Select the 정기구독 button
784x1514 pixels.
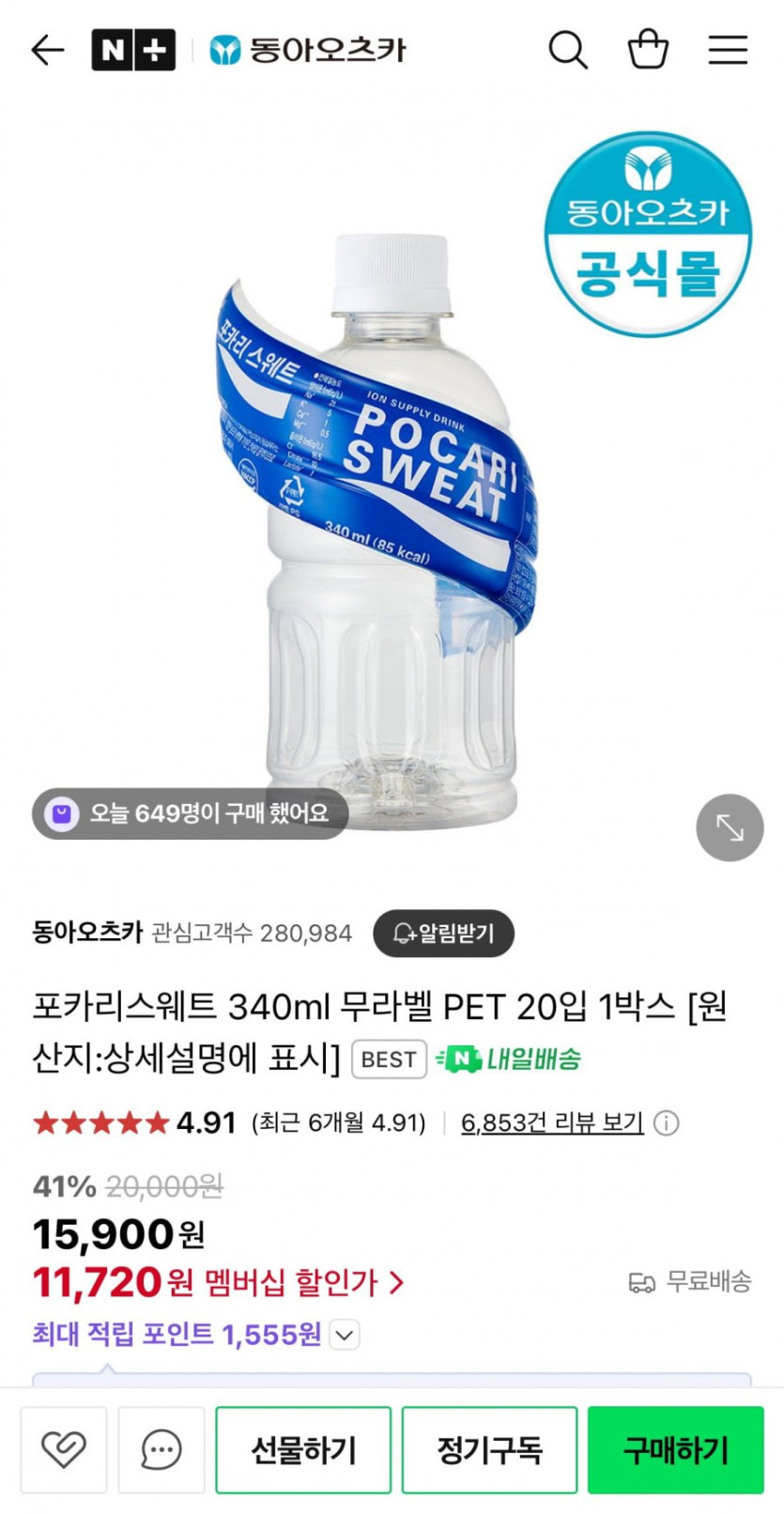pyautogui.click(x=489, y=1450)
